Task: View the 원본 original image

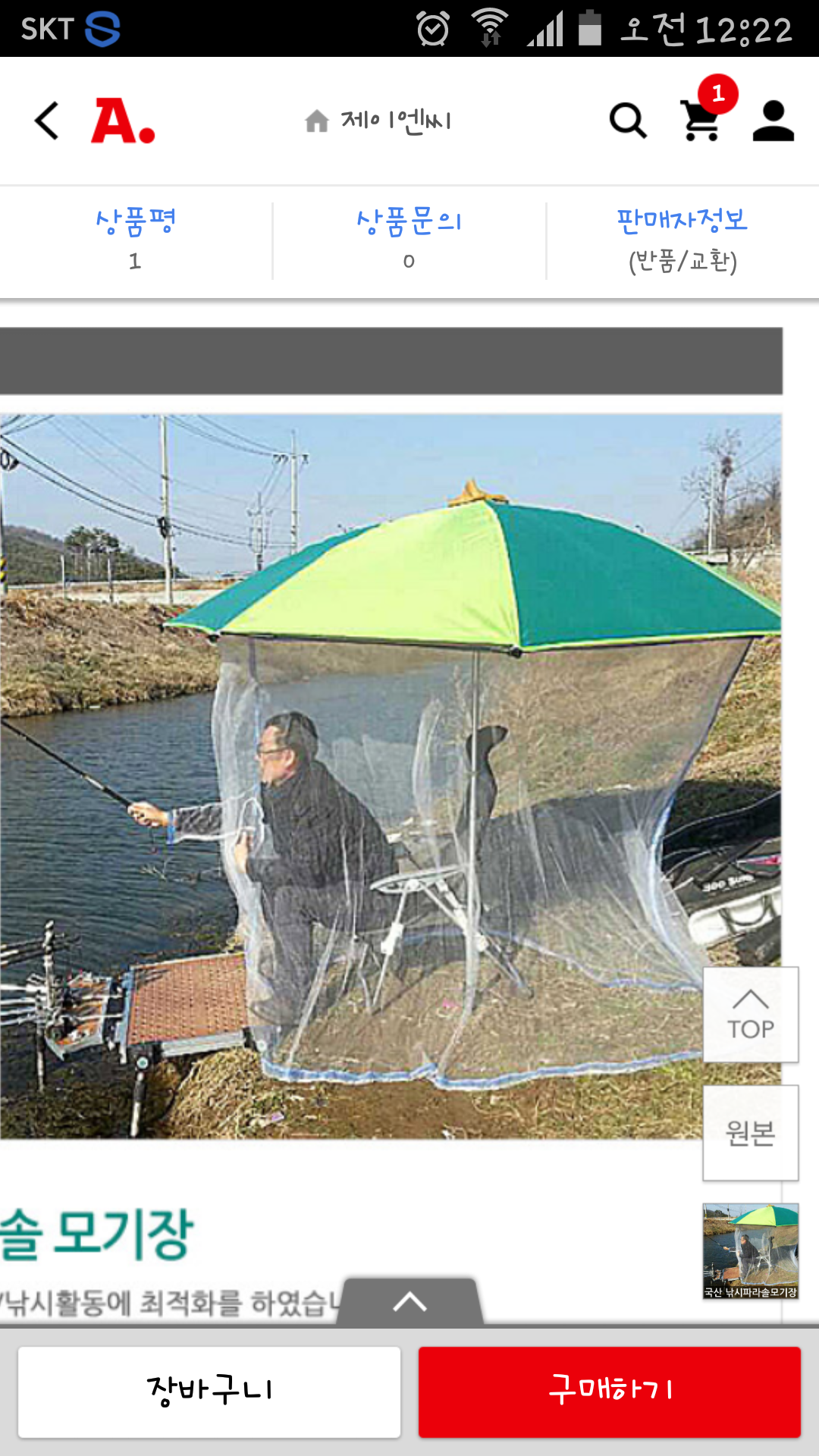Action: click(x=751, y=1133)
